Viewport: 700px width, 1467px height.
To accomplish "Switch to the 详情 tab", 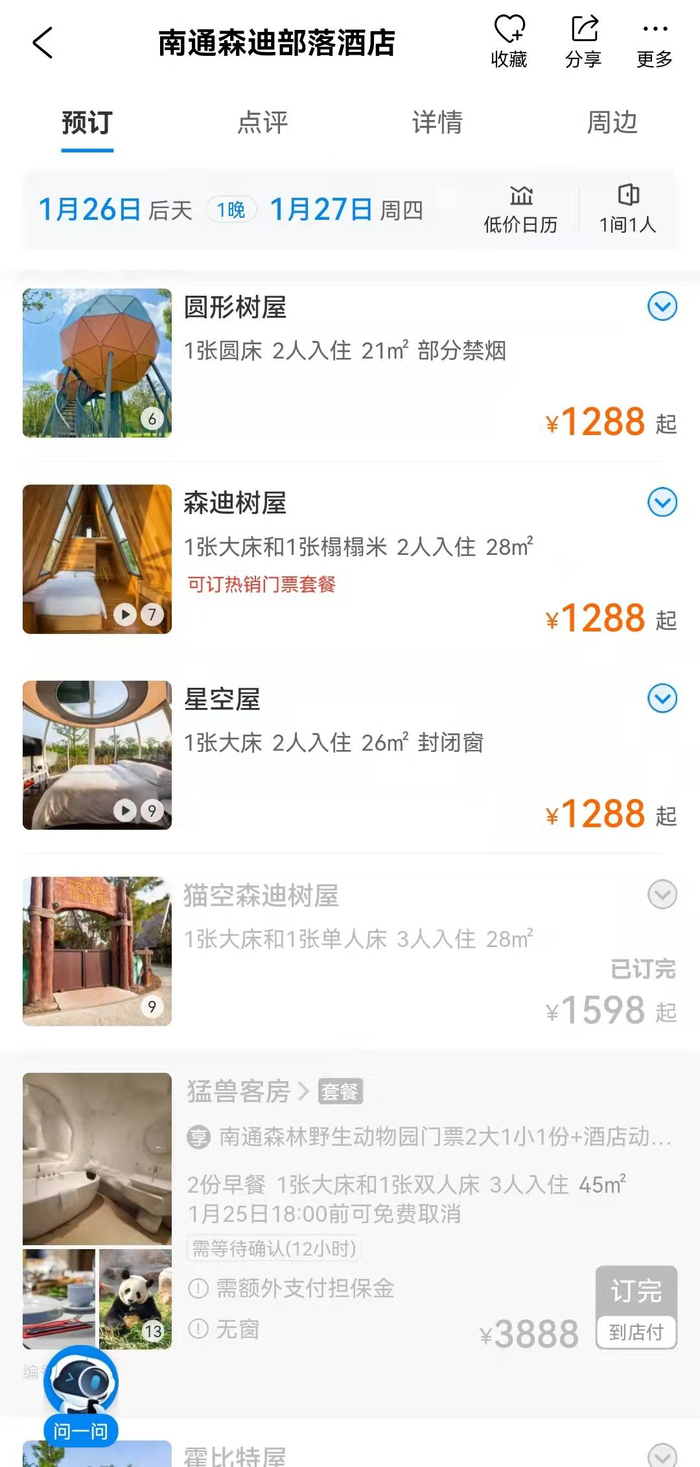I will pyautogui.click(x=437, y=123).
